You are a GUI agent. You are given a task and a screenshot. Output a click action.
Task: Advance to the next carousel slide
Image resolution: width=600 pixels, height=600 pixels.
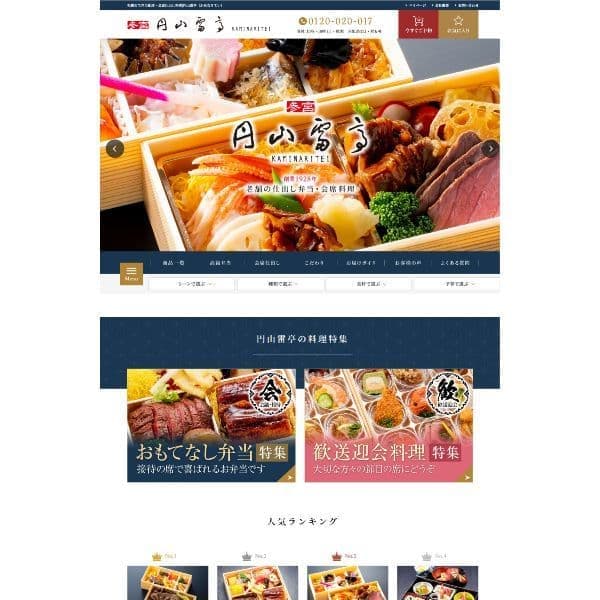pos(489,149)
